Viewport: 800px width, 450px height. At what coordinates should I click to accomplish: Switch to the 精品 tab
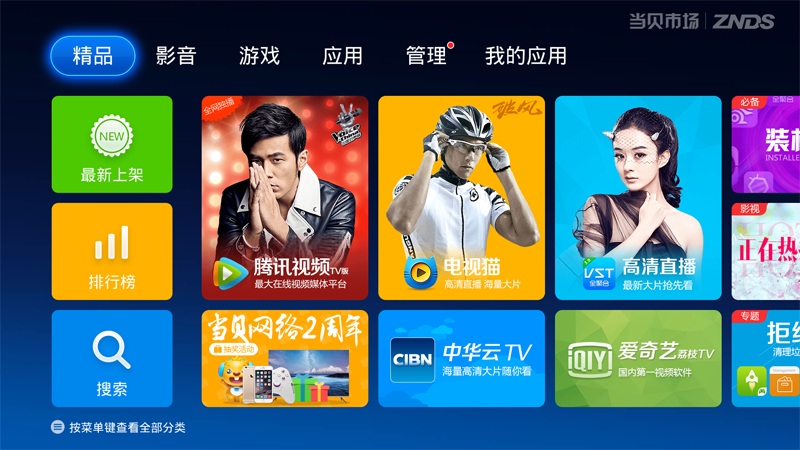coord(93,56)
